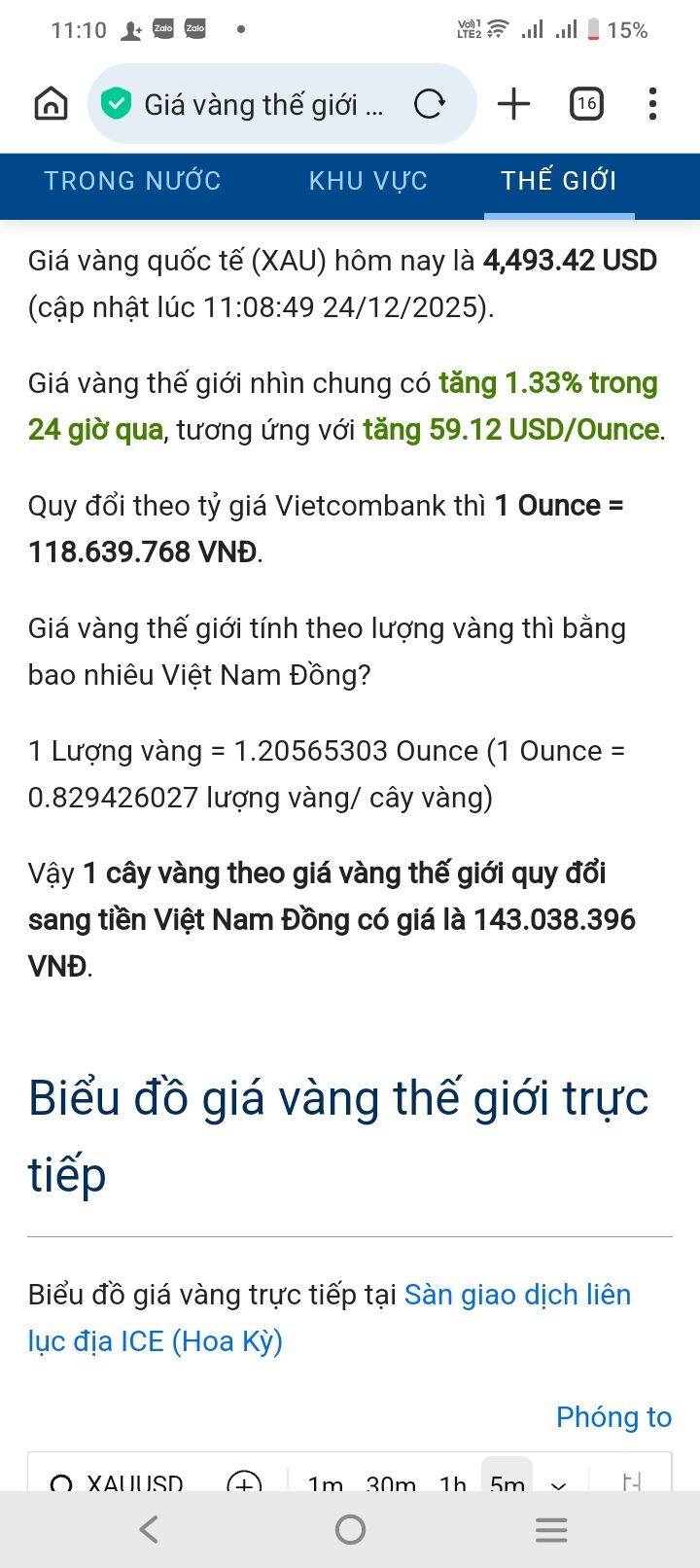
Task: Select the THẾ GIỚI tab
Action: [558, 181]
